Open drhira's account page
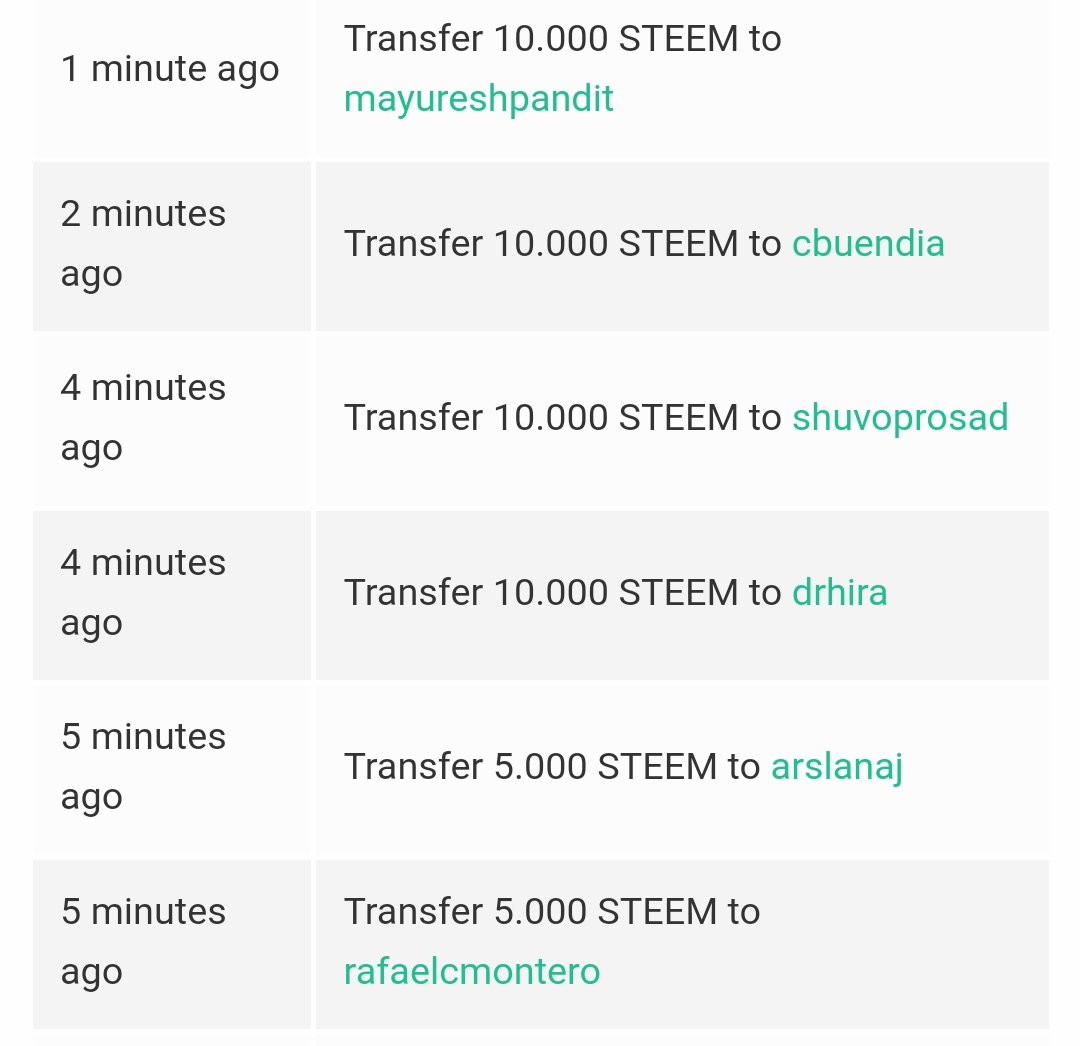This screenshot has height=1046, width=1080. tap(839, 592)
